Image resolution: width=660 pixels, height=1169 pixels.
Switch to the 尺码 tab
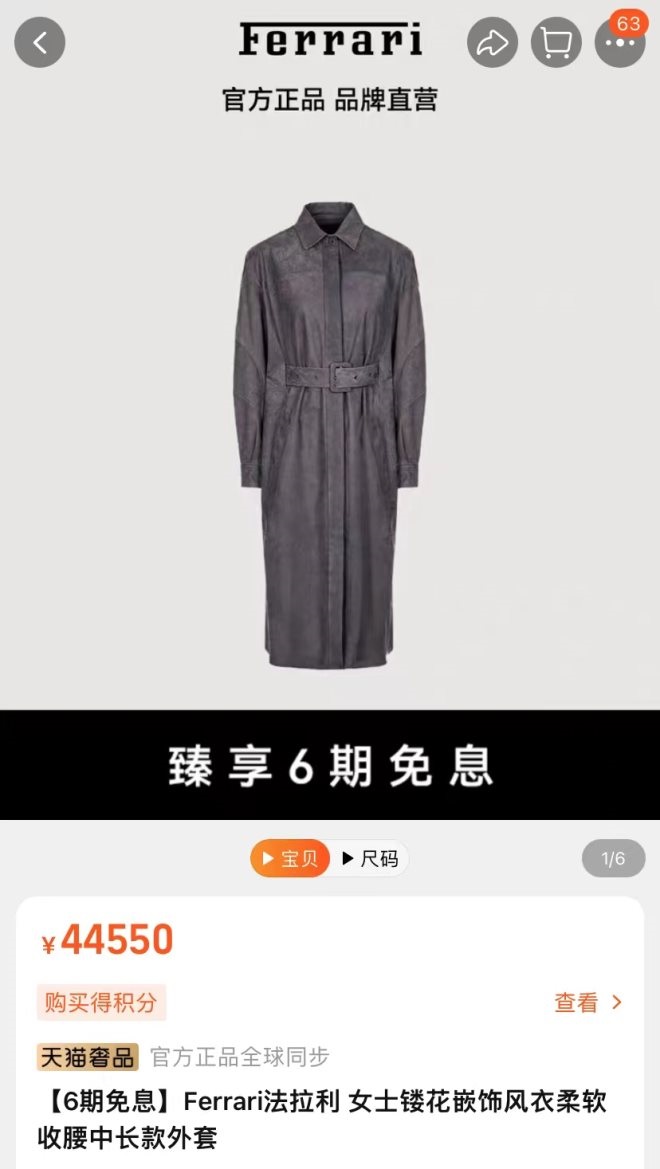370,858
